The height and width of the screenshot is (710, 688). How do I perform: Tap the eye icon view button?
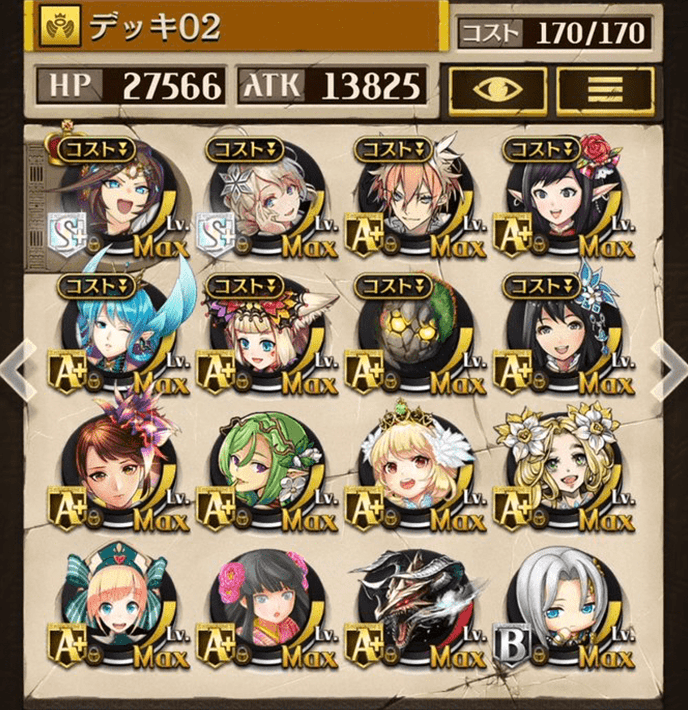(497, 88)
